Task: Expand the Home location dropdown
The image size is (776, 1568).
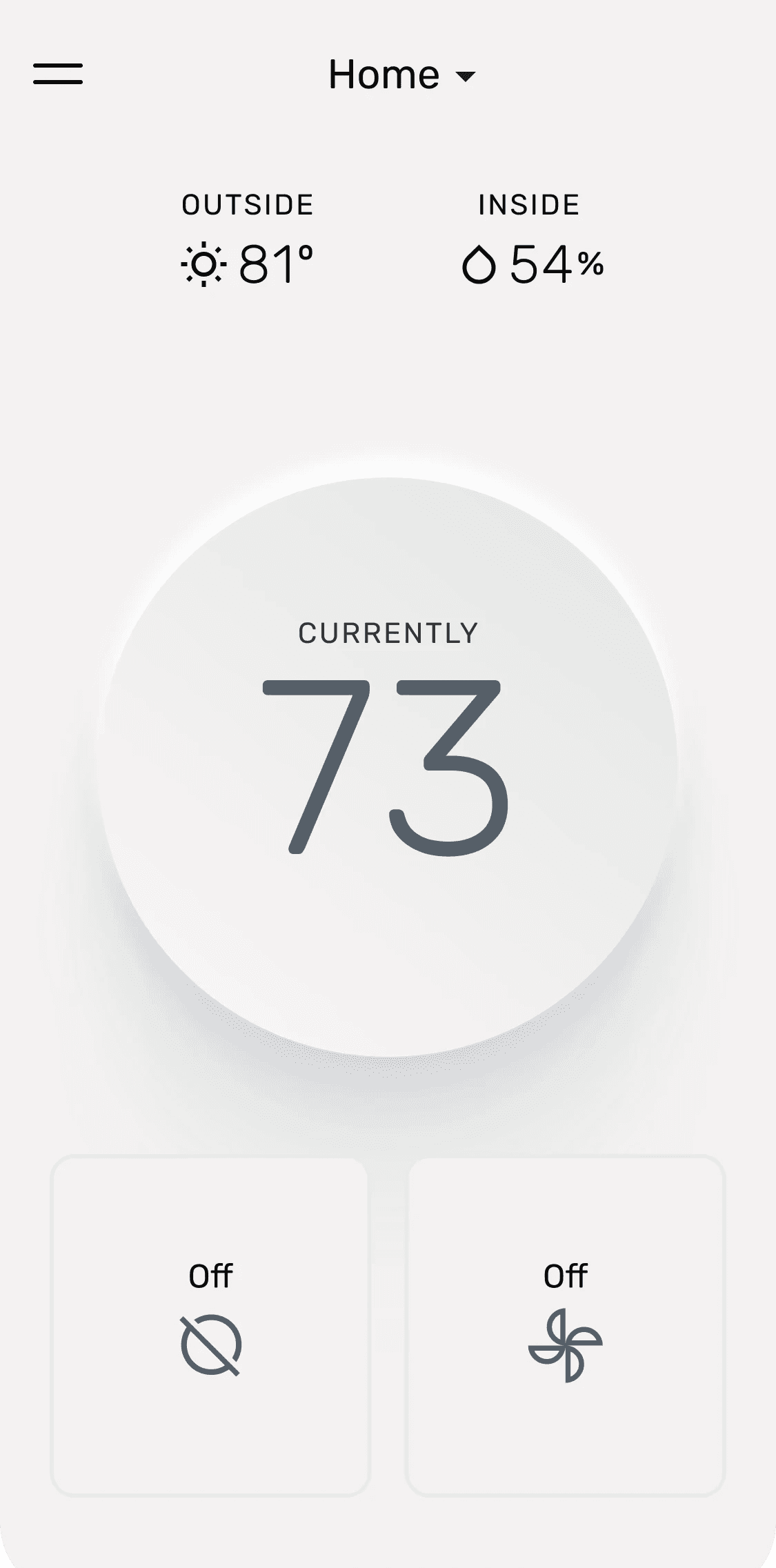Action: pos(402,75)
